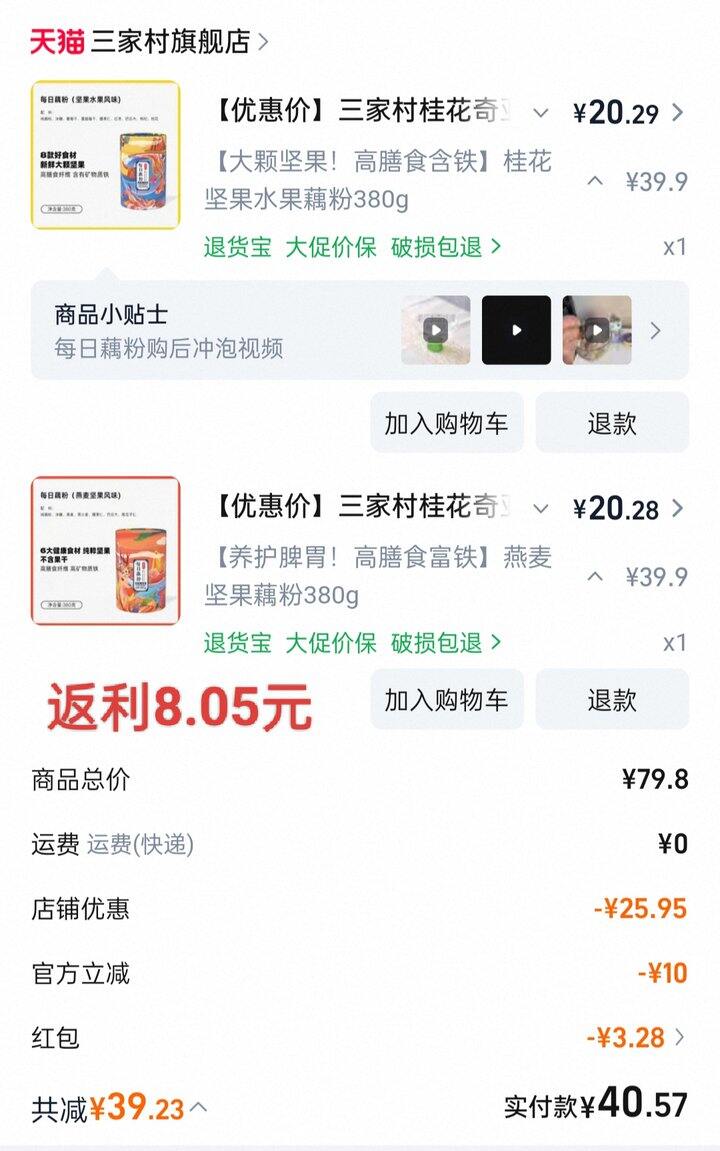The width and height of the screenshot is (720, 1151).
Task: Expand the 商品小贴士 arrow for more videos
Action: [x=656, y=330]
